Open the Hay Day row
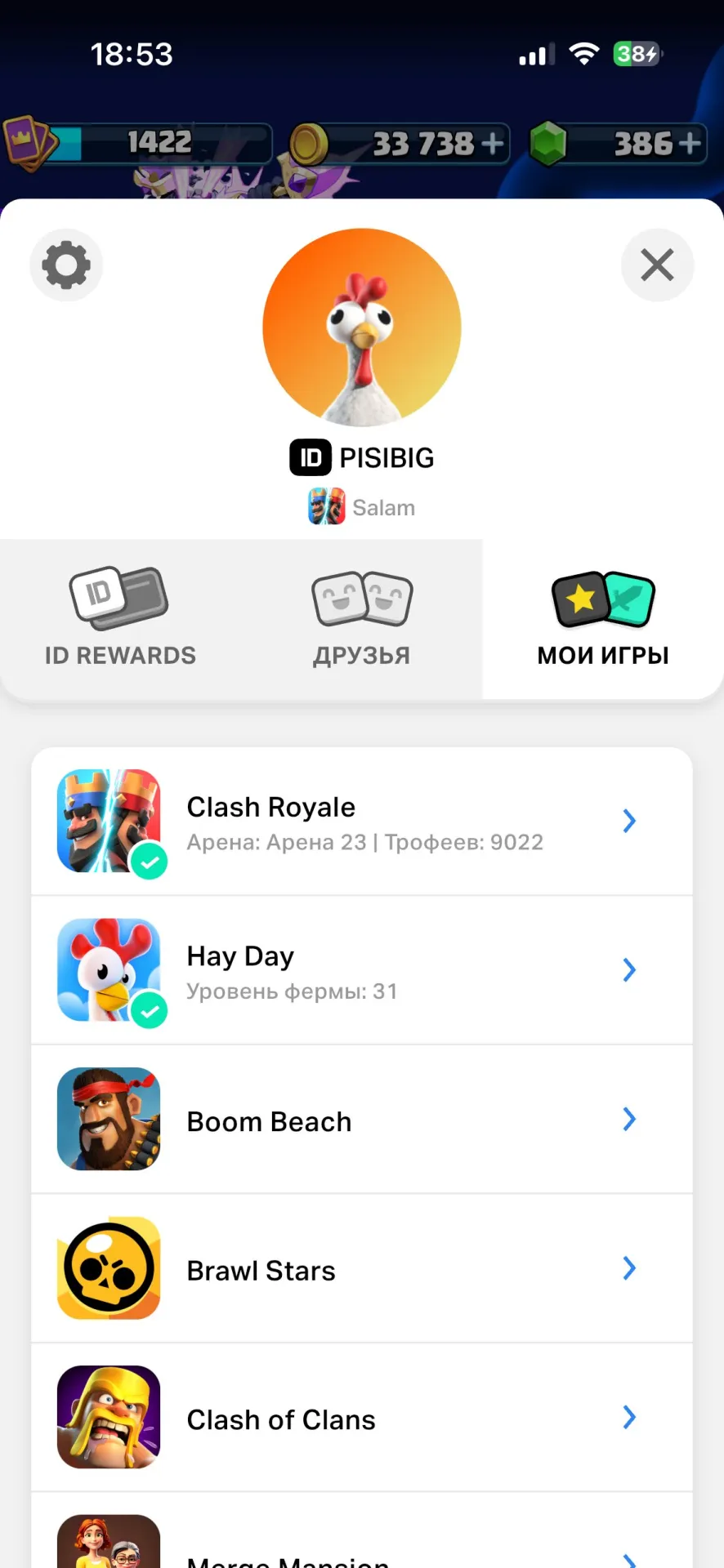Viewport: 724px width, 1568px height. pos(362,970)
